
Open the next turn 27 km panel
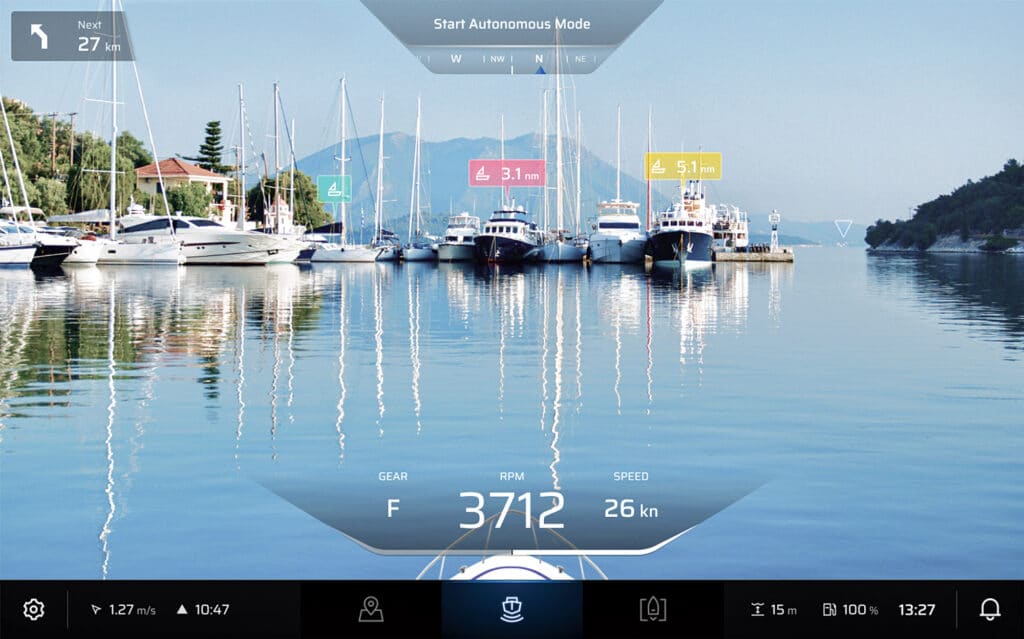pyautogui.click(x=70, y=36)
